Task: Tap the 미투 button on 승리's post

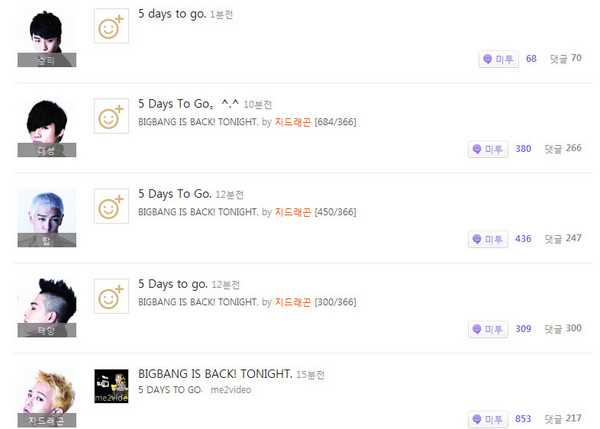Action: (x=498, y=59)
